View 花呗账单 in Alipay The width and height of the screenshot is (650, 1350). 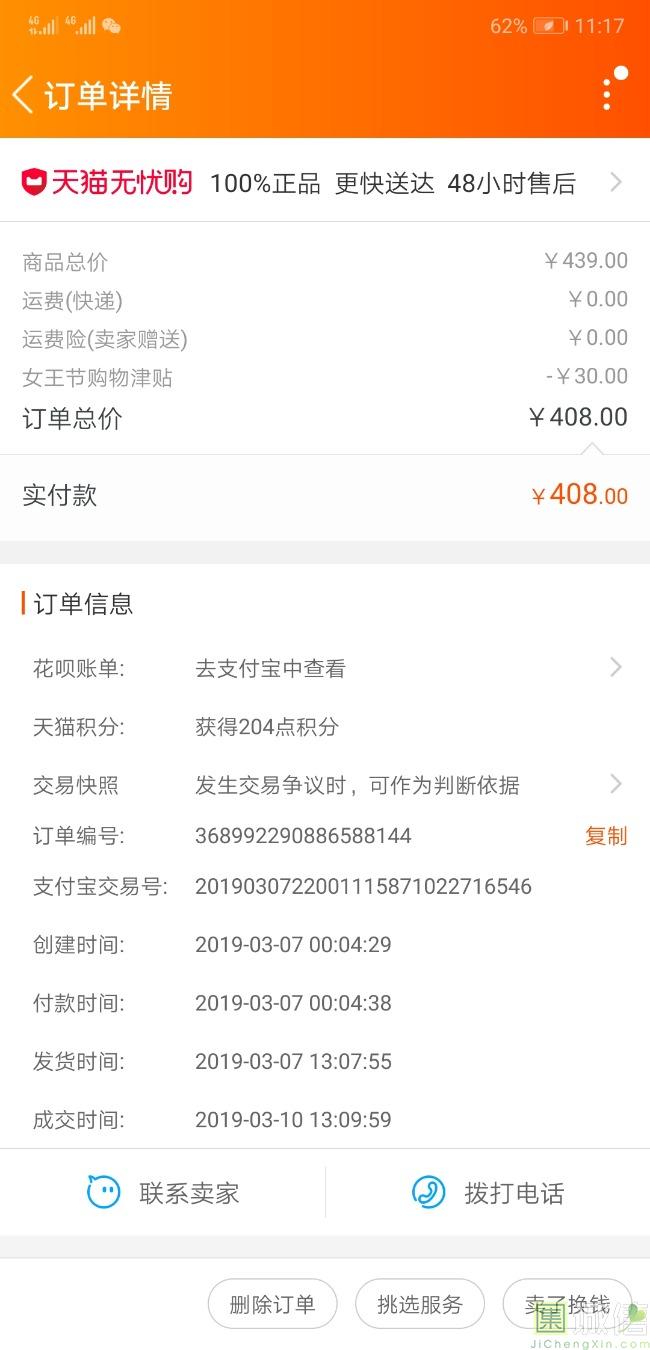[x=325, y=669]
